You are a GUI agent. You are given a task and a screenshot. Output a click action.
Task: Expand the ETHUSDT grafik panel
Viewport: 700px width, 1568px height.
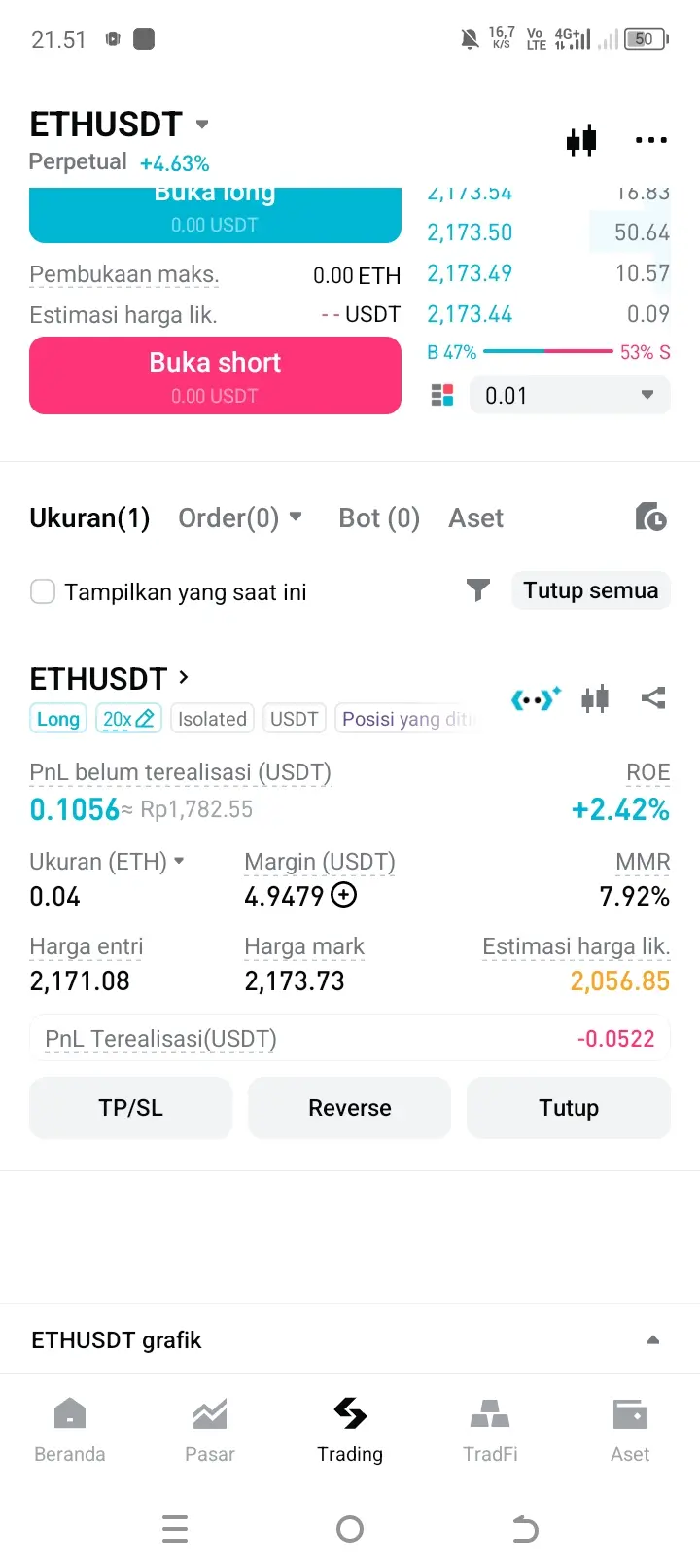653,1340
